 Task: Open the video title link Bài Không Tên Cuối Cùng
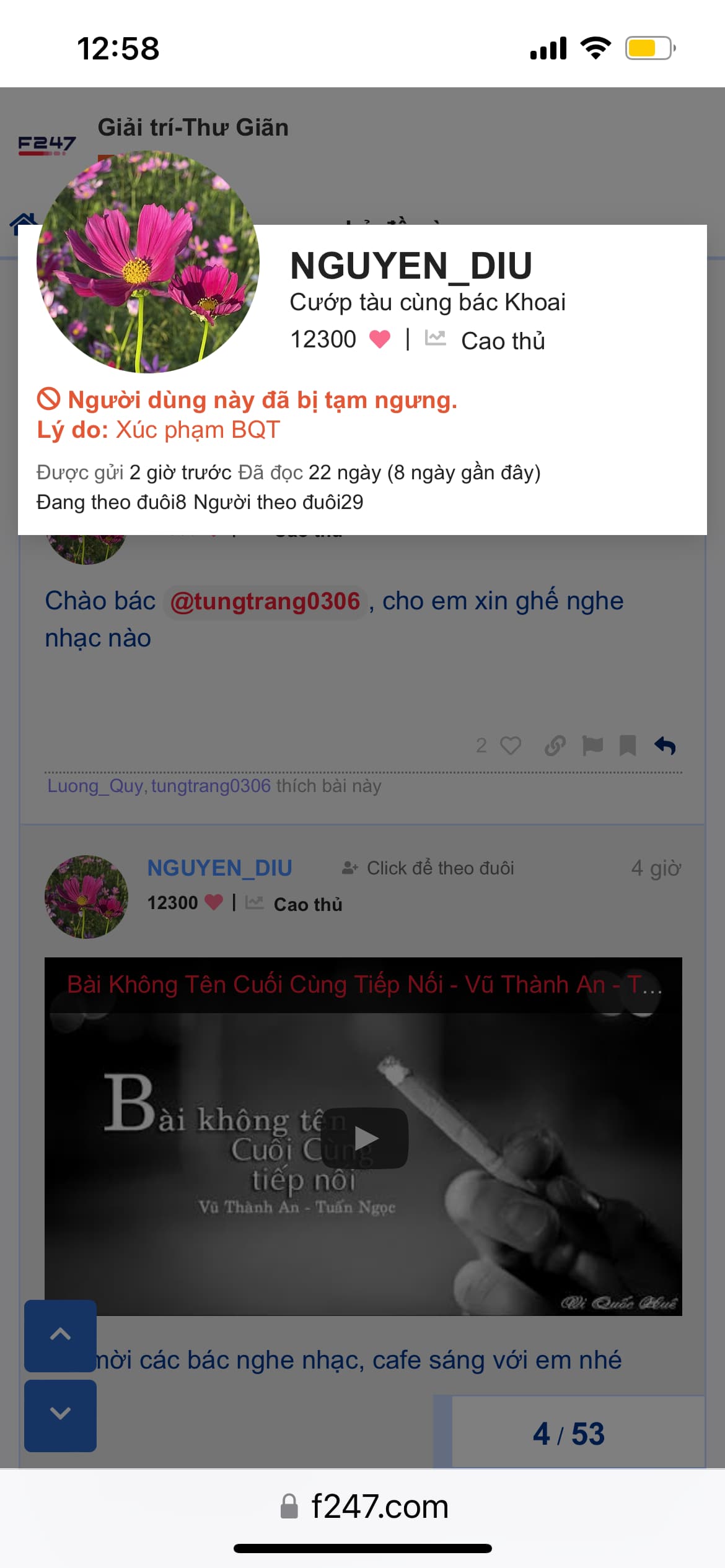pyautogui.click(x=363, y=985)
